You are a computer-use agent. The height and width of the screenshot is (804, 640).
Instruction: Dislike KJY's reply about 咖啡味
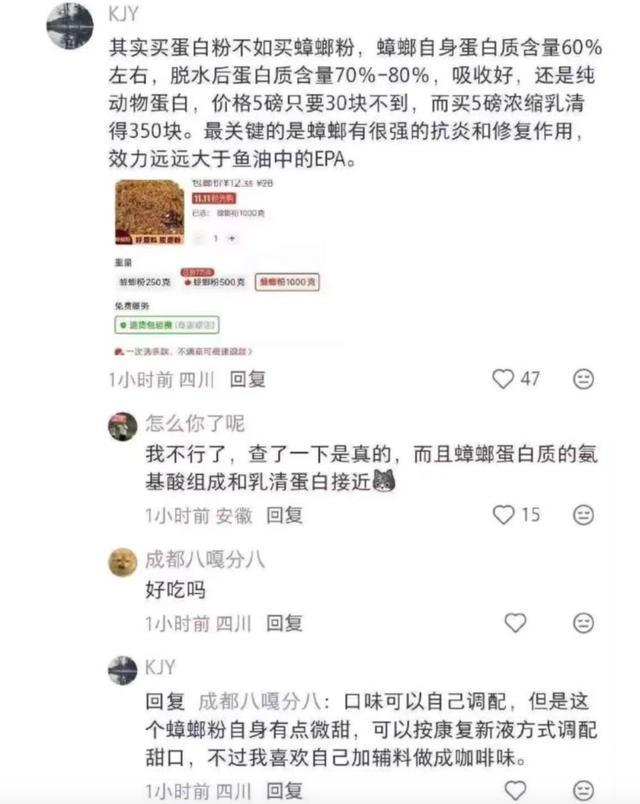(x=583, y=790)
